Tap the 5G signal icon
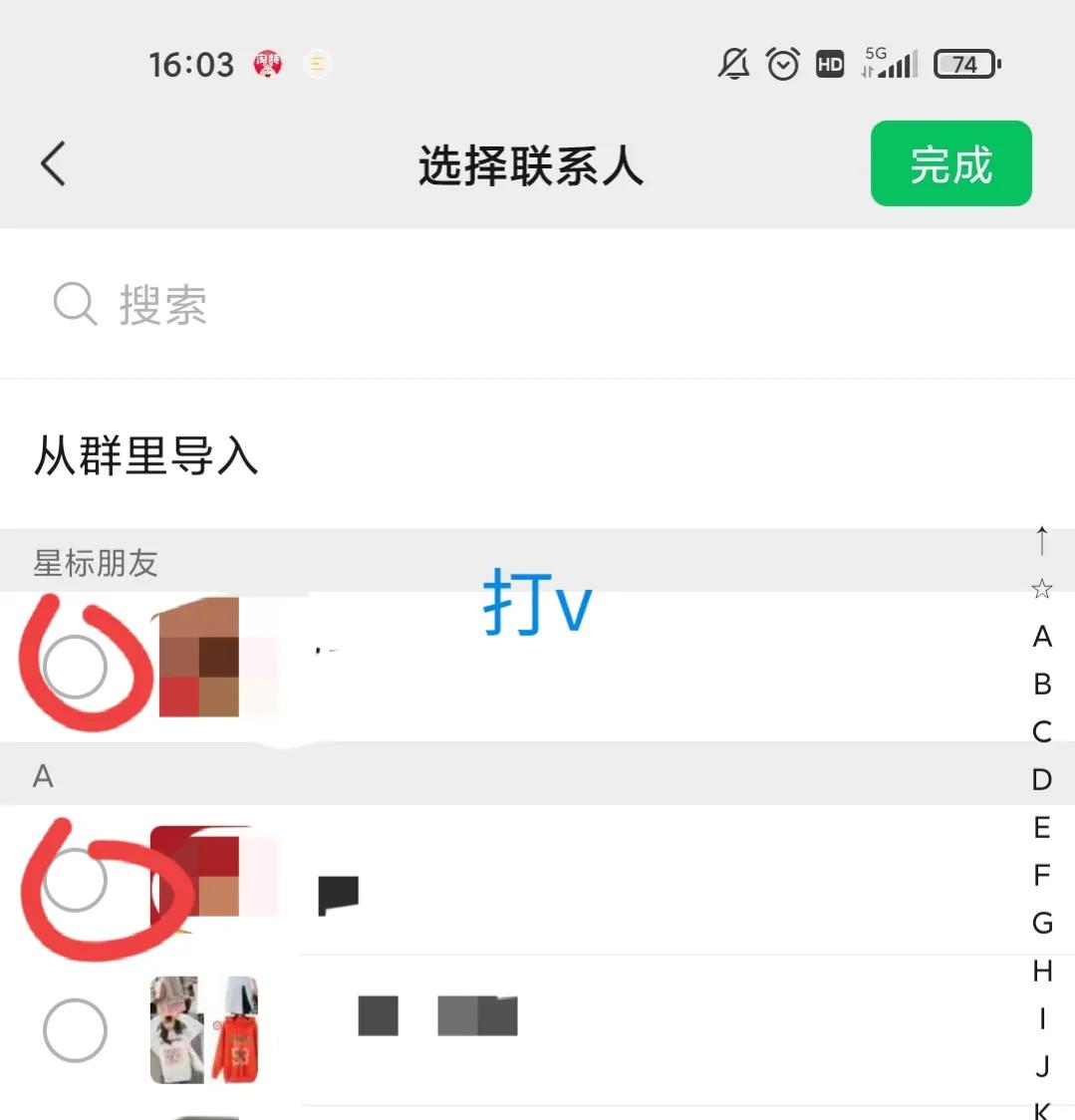This screenshot has height=1120, width=1075. point(890,63)
